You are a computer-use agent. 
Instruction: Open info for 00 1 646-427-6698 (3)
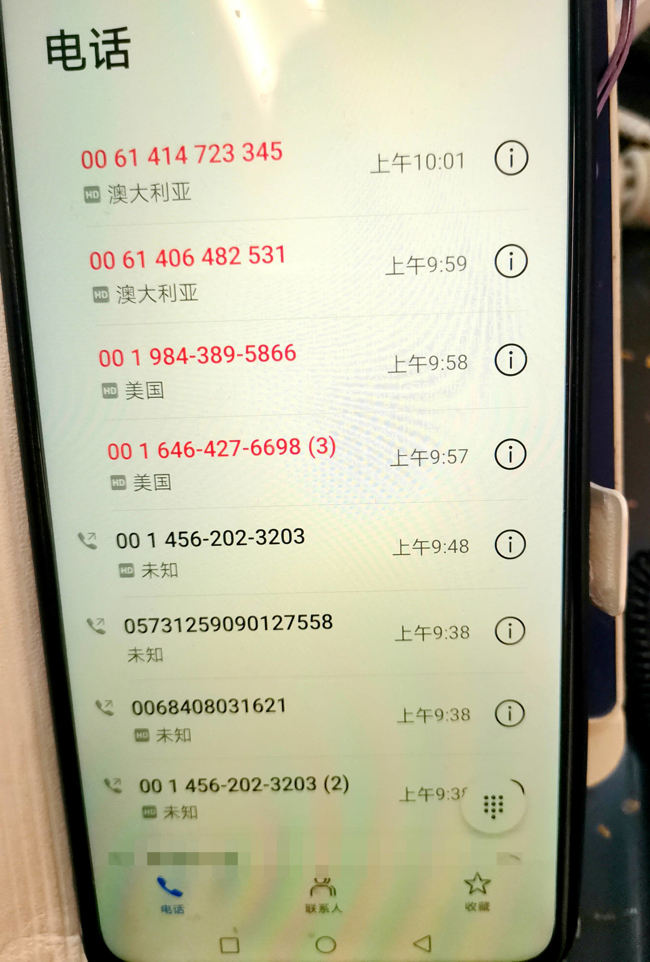coord(511,454)
